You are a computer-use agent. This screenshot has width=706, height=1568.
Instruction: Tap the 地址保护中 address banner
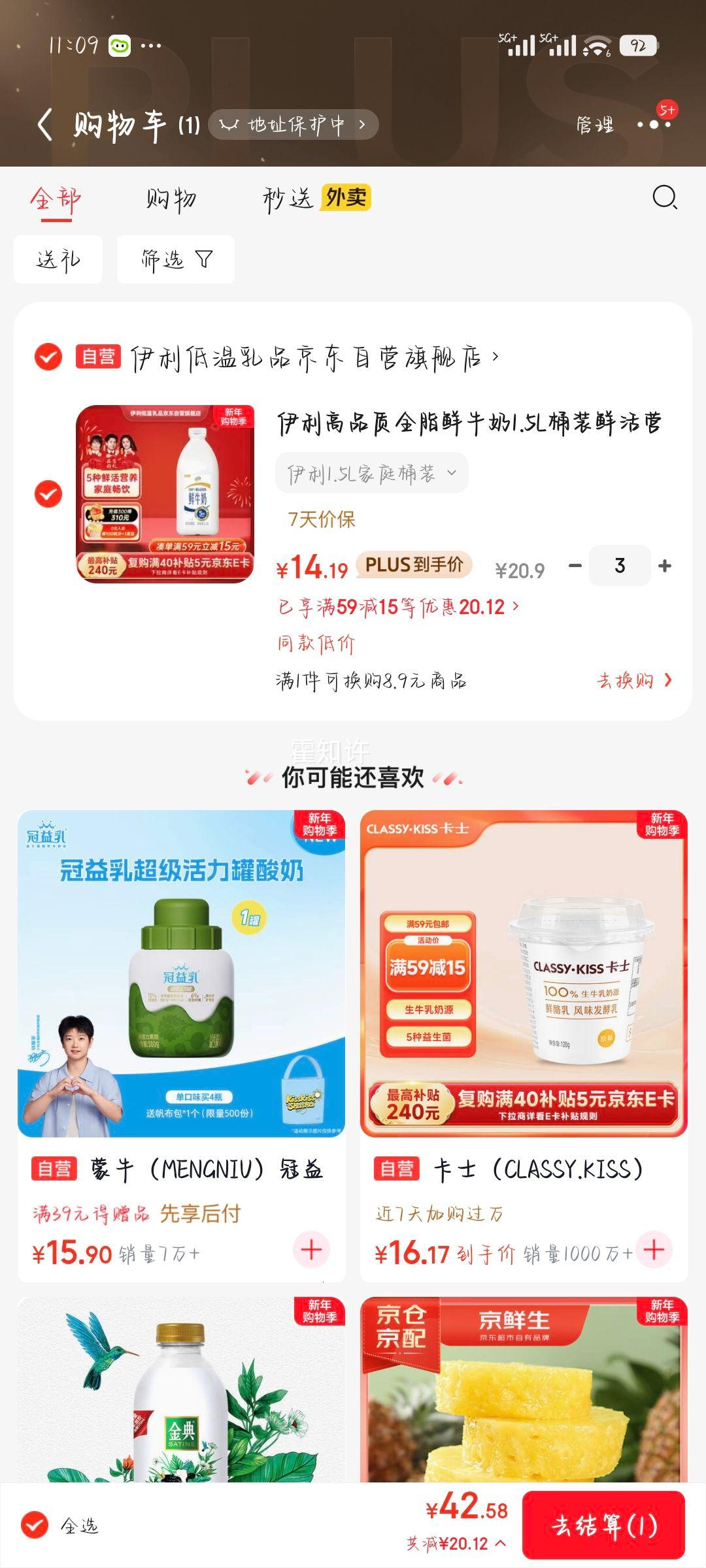click(x=294, y=124)
